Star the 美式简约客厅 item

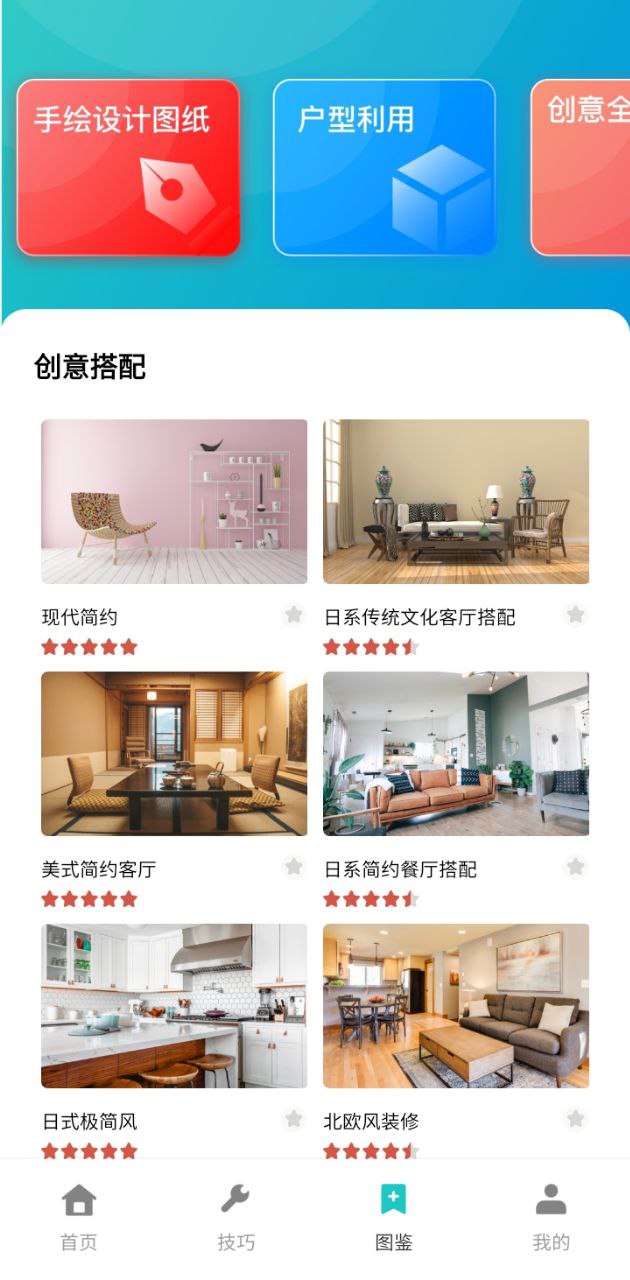[x=293, y=867]
